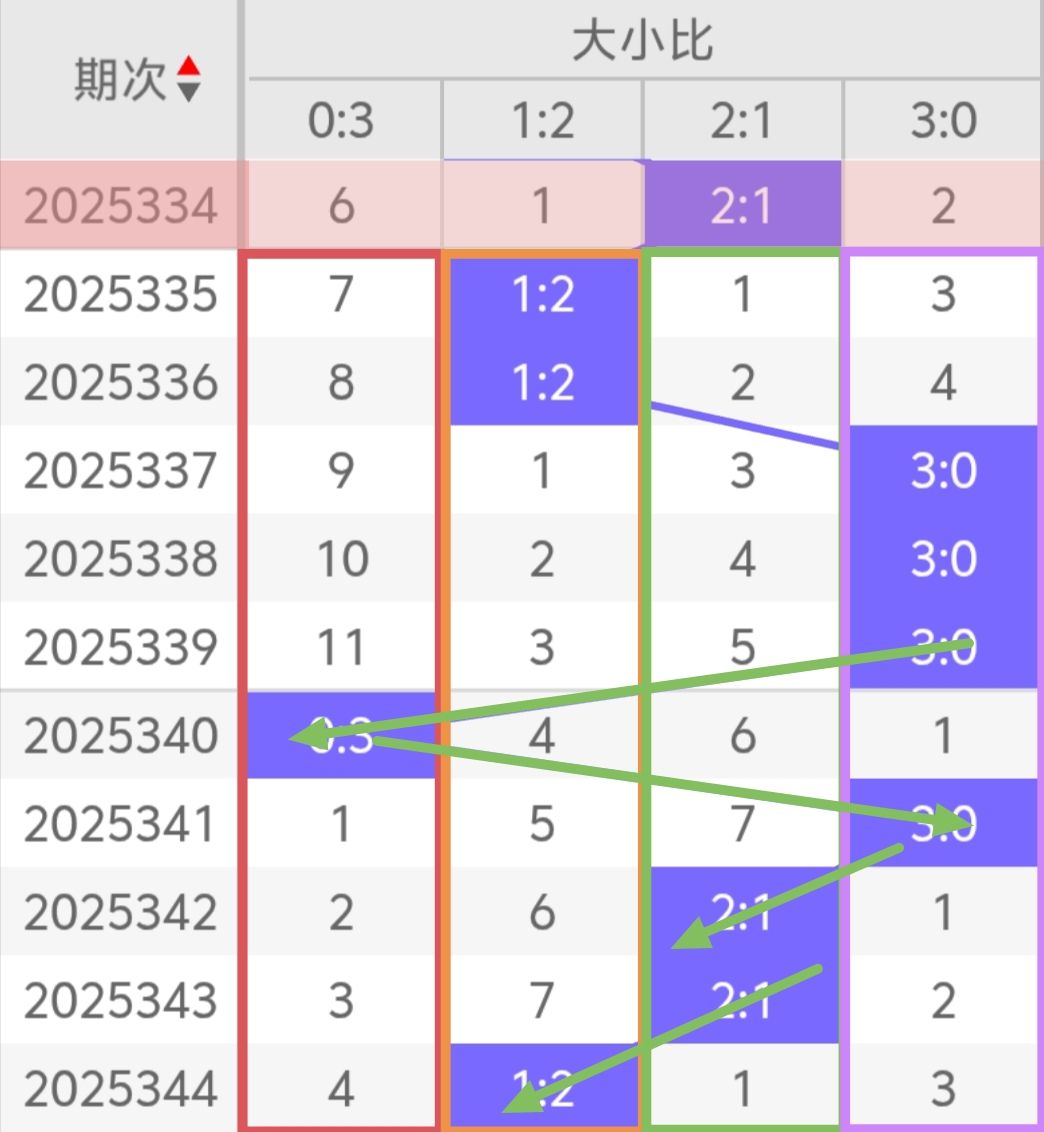Click the 2:1 column header

point(742,119)
